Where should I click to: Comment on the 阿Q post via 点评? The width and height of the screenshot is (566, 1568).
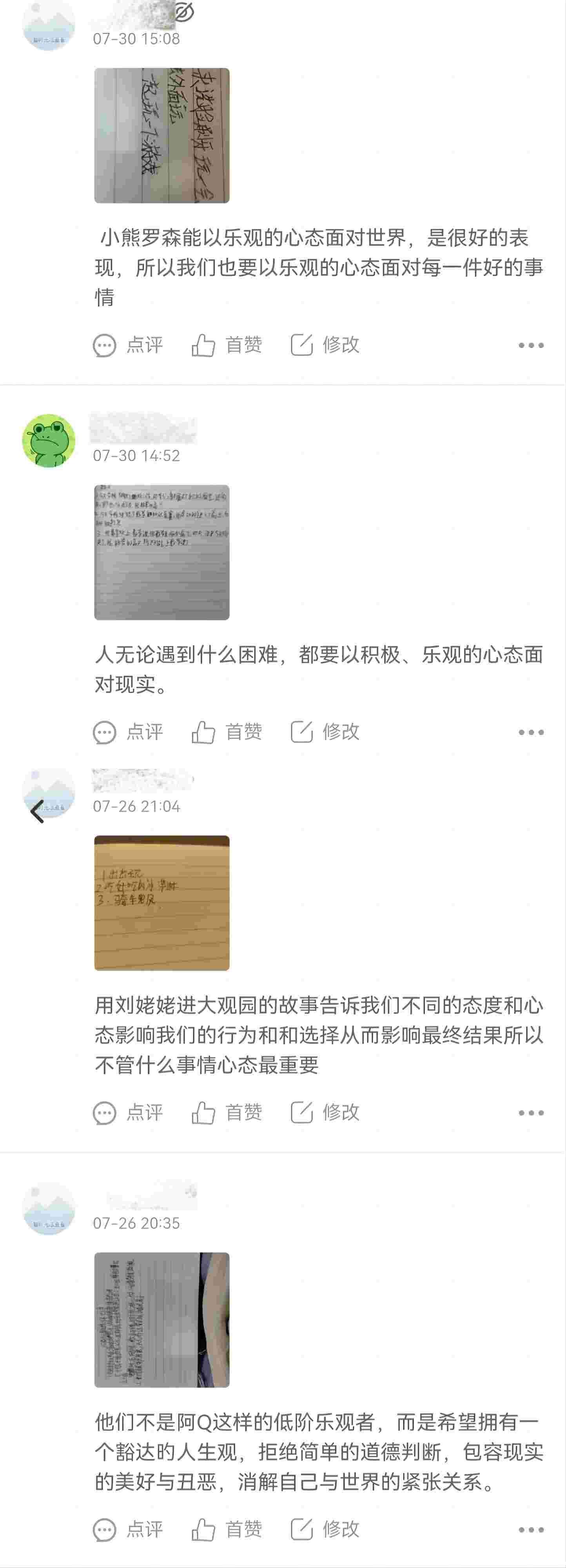(x=129, y=1529)
